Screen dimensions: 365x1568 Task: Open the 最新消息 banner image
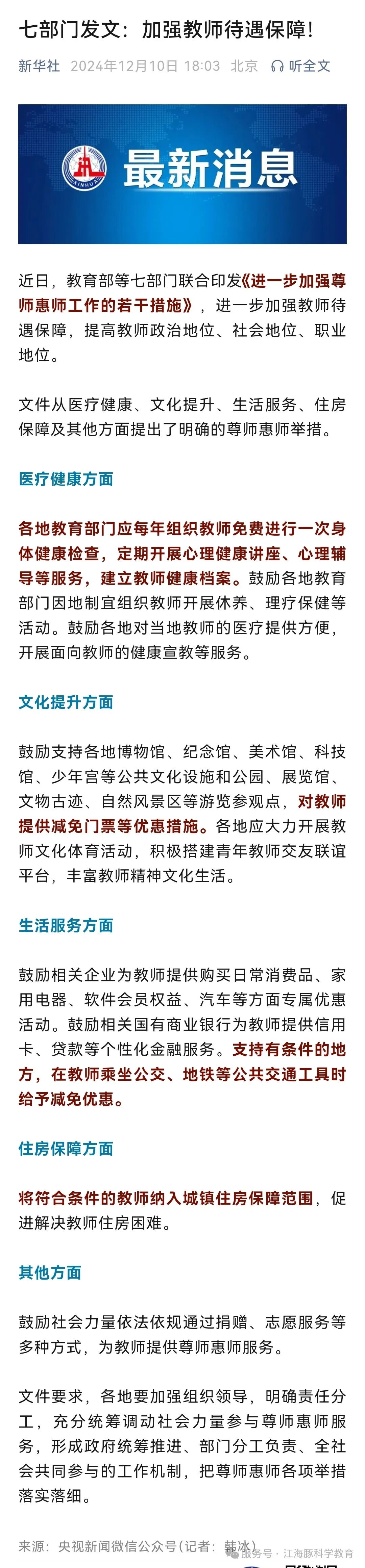pos(182,174)
